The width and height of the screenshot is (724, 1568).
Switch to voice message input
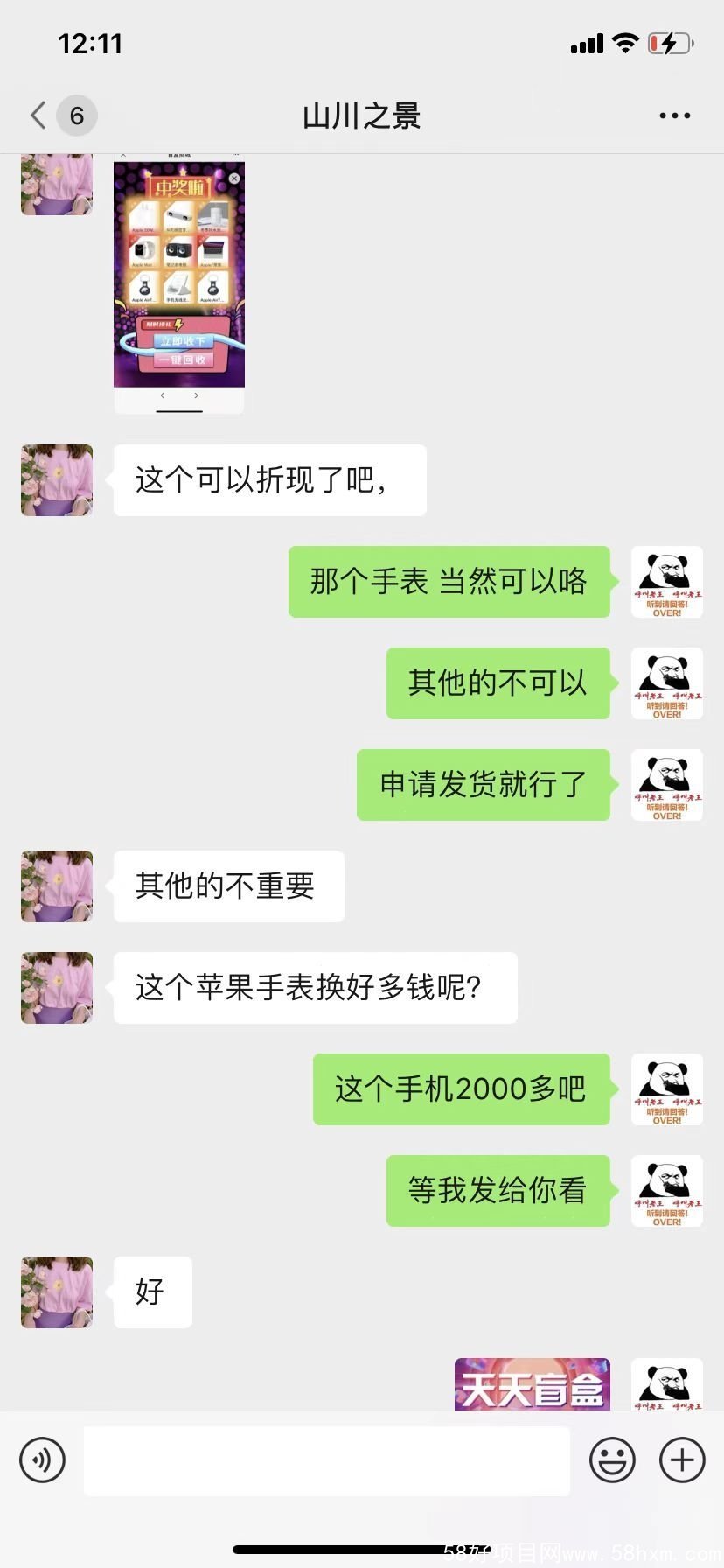43,1459
